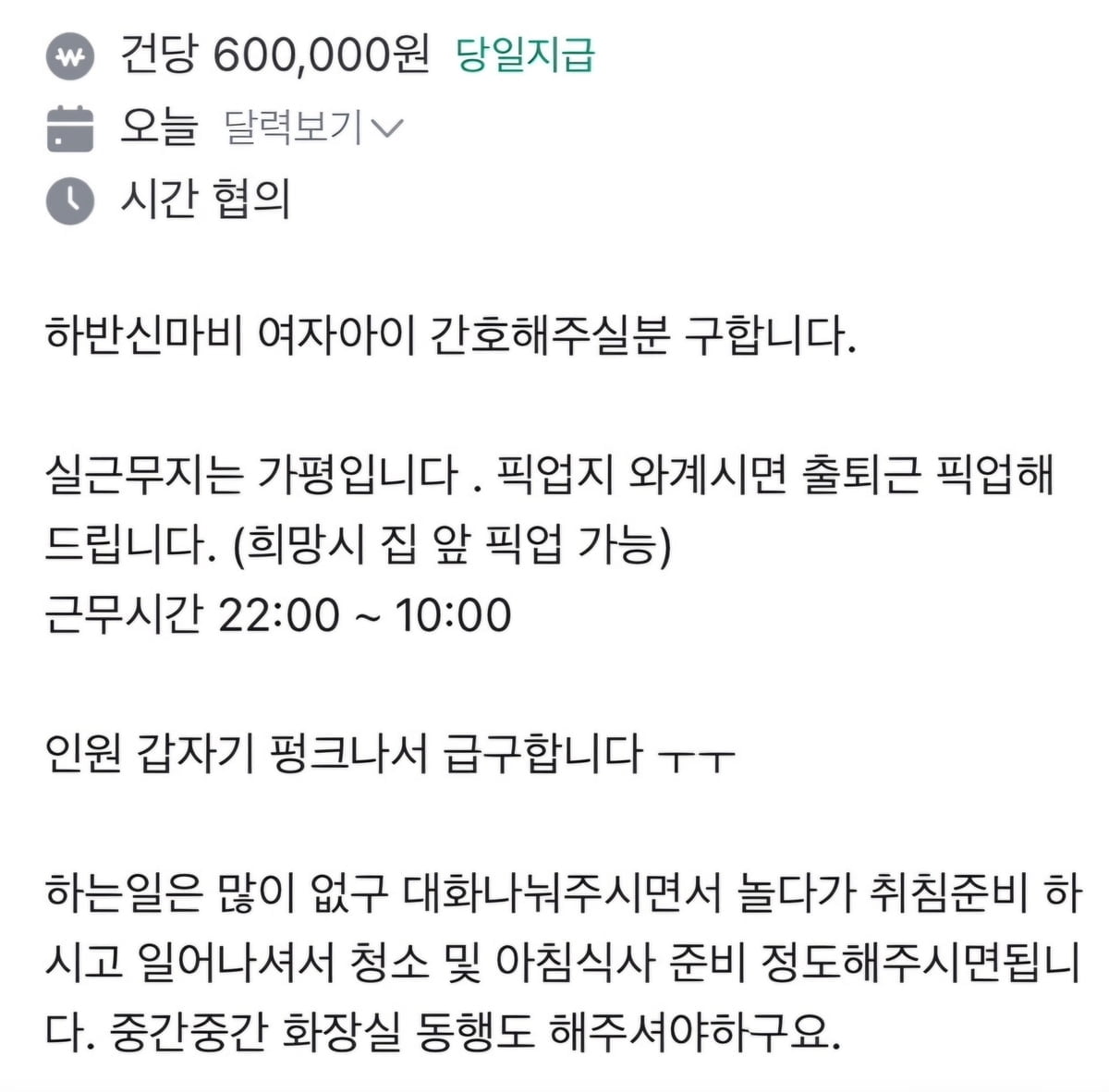Expand the 달력보기 calendar view
This screenshot has width=1109, height=1092.
(312, 127)
